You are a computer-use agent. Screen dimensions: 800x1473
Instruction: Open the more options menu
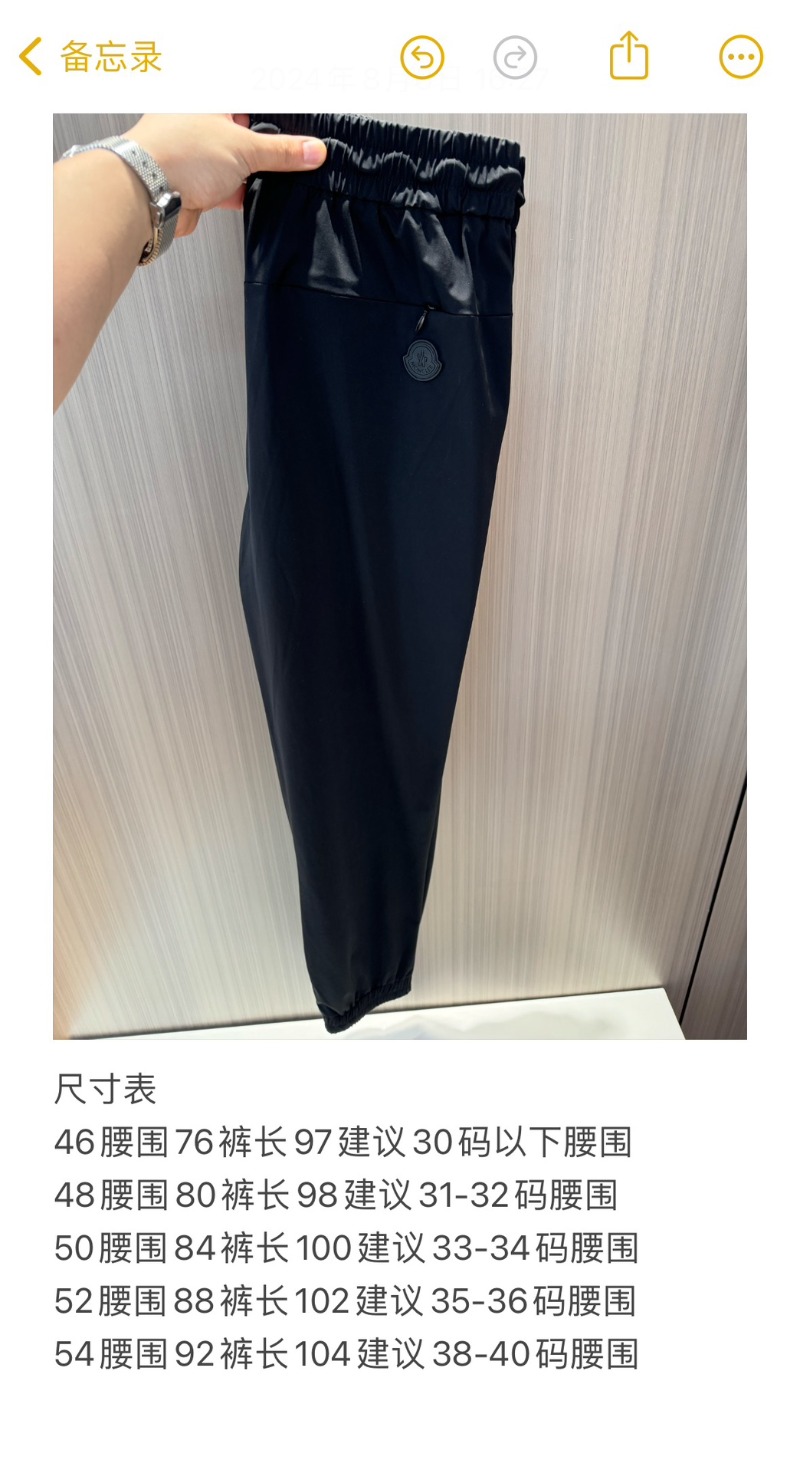click(x=741, y=57)
